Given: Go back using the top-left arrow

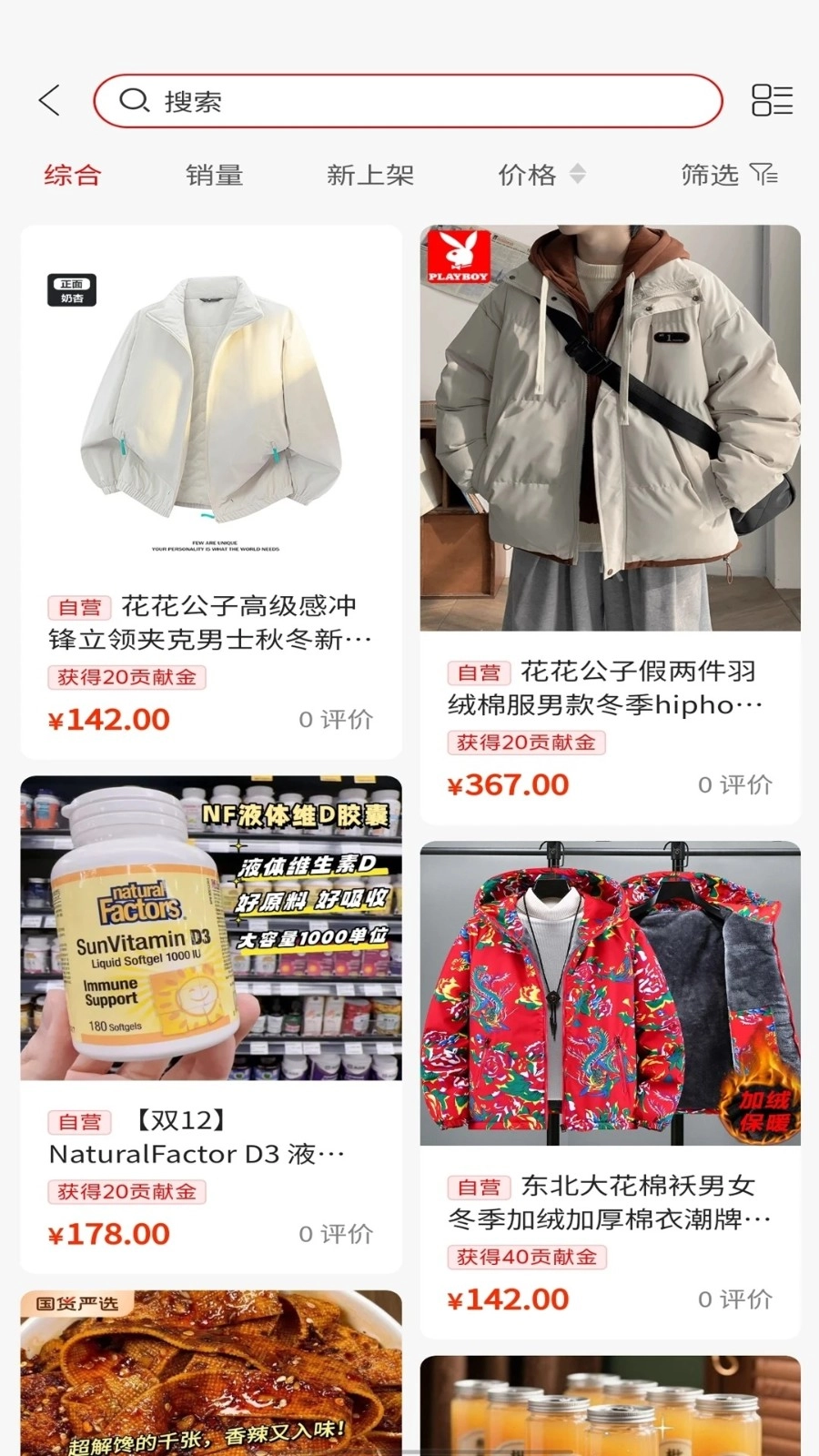Looking at the screenshot, I should tap(50, 100).
